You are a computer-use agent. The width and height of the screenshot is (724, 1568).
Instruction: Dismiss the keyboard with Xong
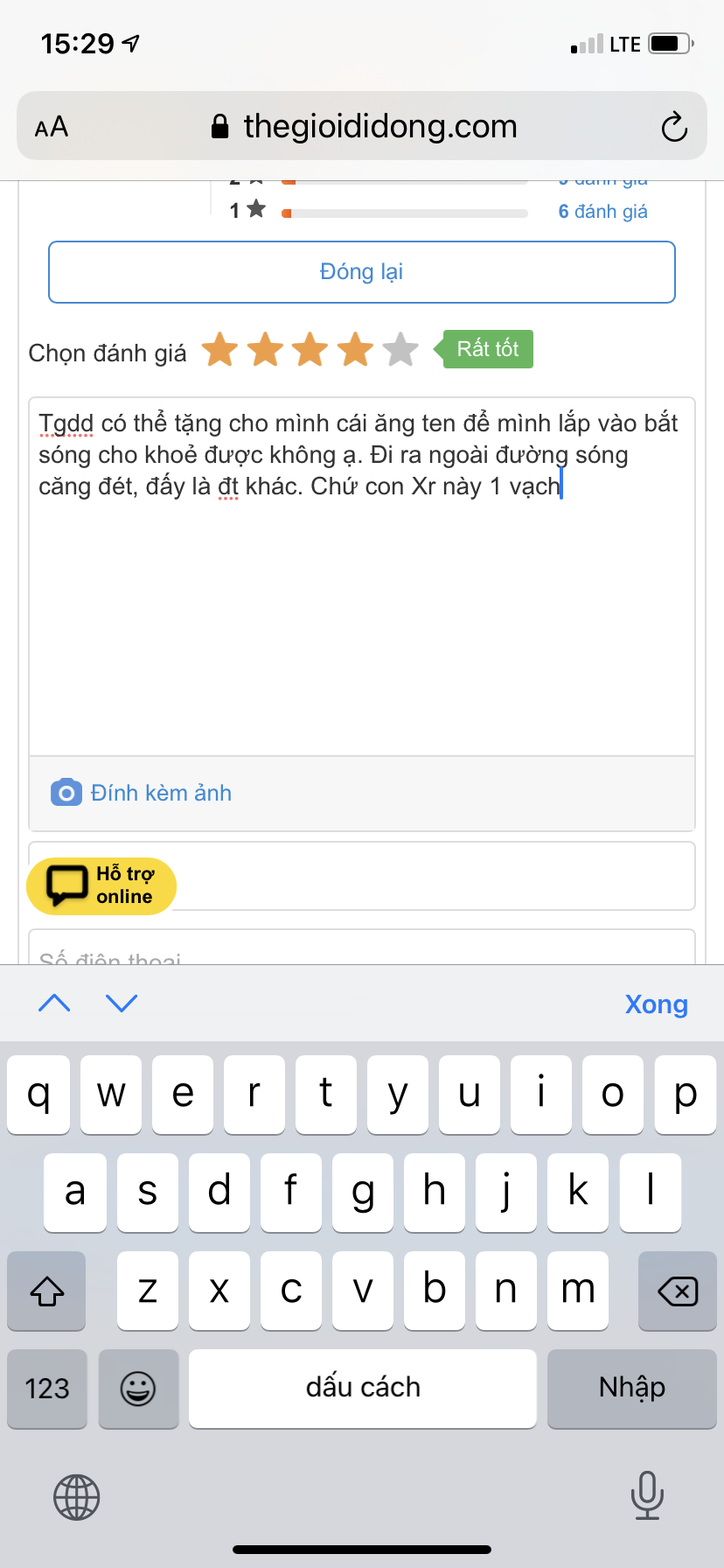coord(656,1004)
